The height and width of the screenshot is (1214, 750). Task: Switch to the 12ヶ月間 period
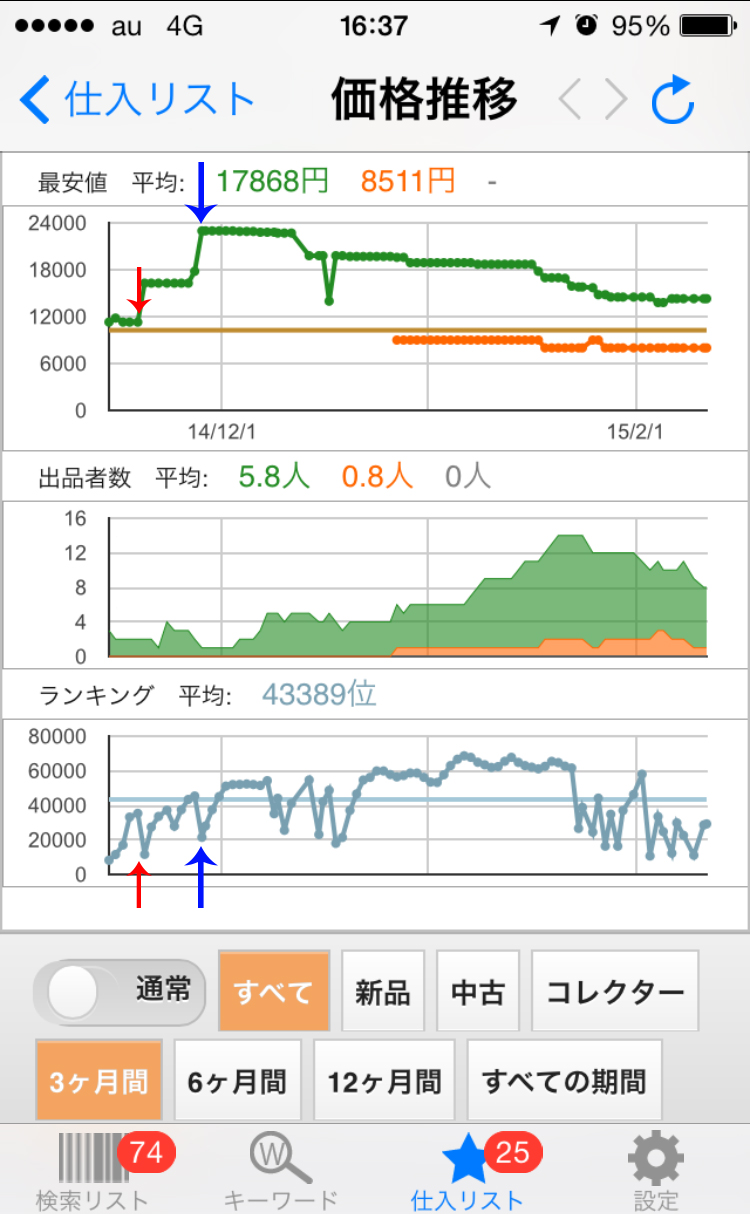[384, 1080]
